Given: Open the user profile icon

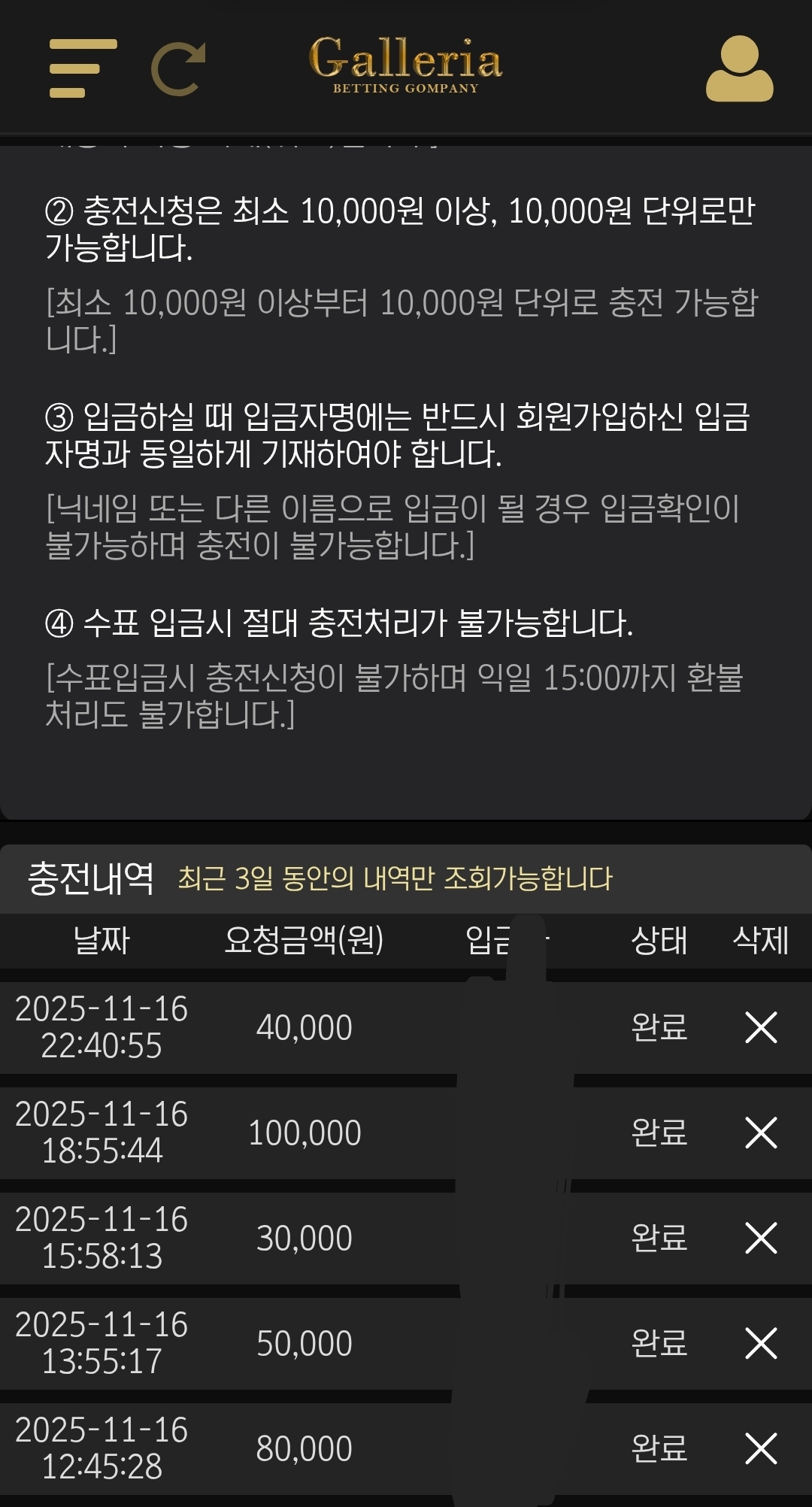Looking at the screenshot, I should pyautogui.click(x=739, y=68).
